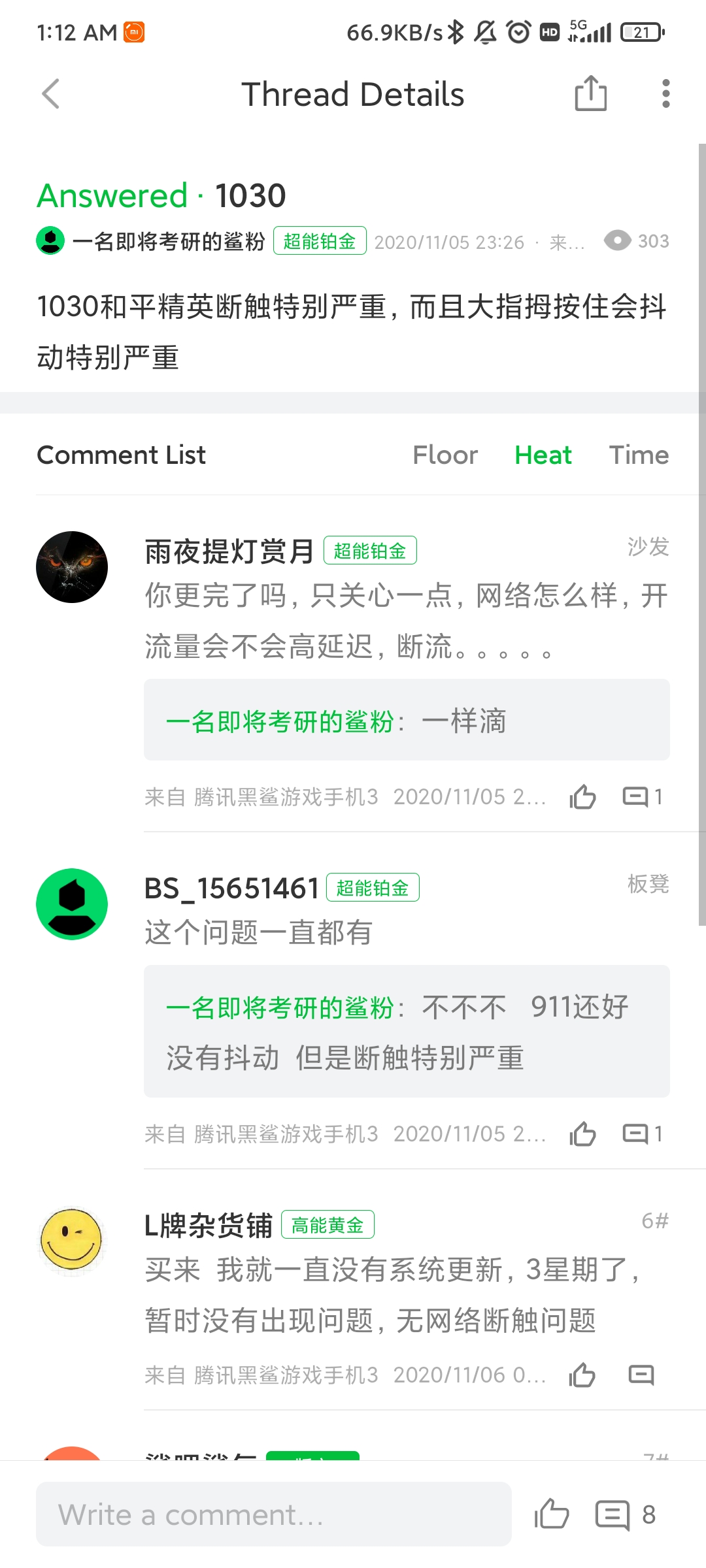The height and width of the screenshot is (1568, 706).
Task: Sort comments by Time
Action: pyautogui.click(x=639, y=455)
